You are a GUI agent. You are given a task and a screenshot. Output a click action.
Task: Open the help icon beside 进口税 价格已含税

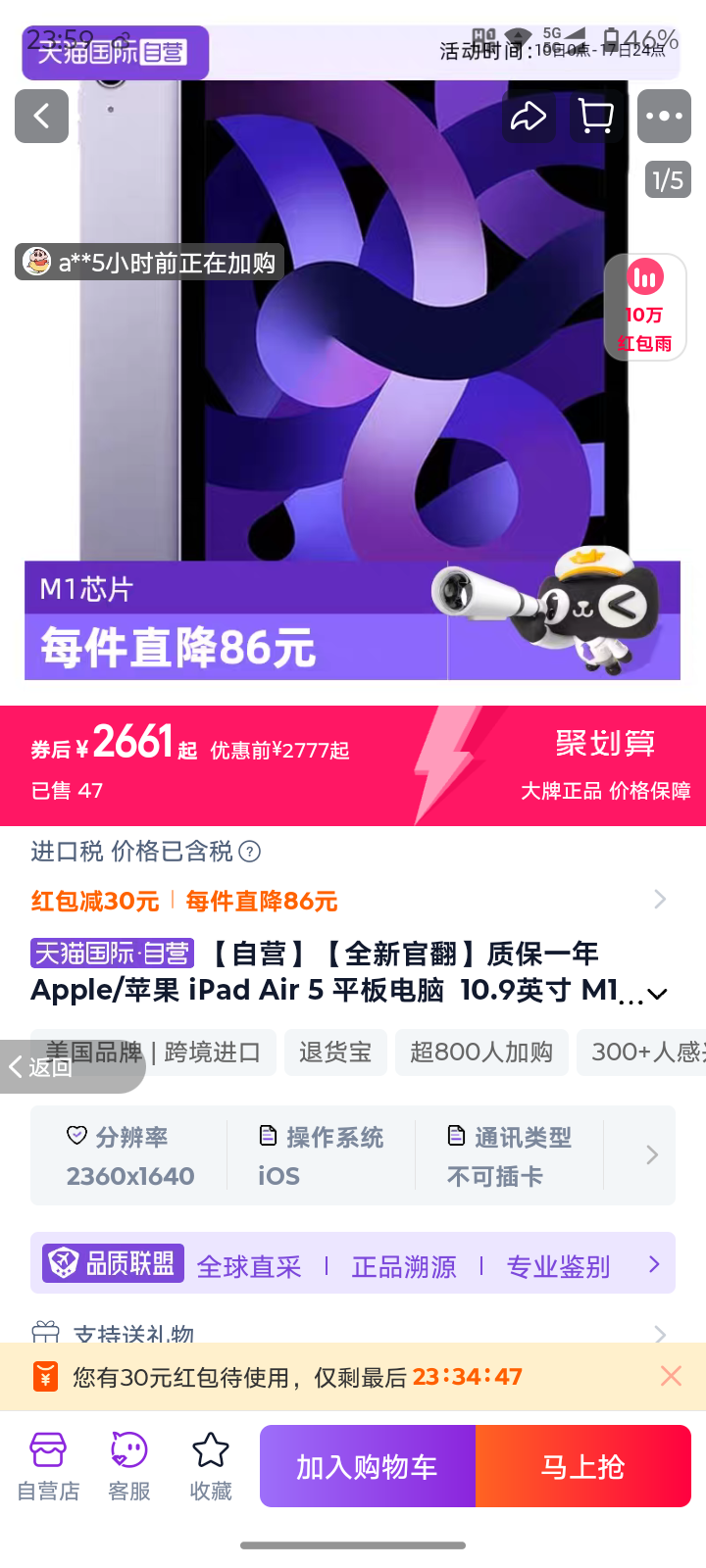pos(251,852)
